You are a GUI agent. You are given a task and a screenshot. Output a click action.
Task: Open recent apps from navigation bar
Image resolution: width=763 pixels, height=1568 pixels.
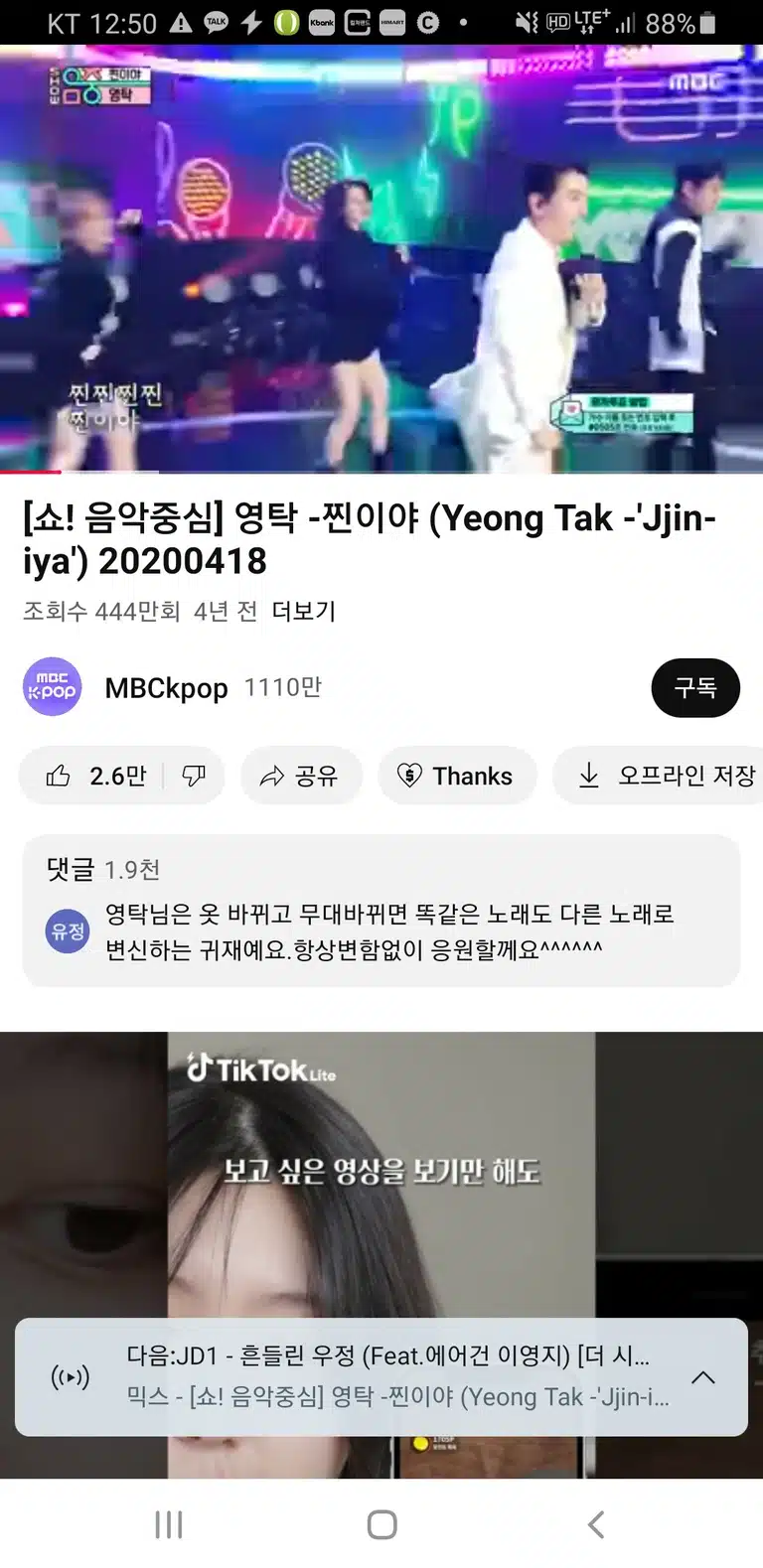click(x=169, y=1524)
